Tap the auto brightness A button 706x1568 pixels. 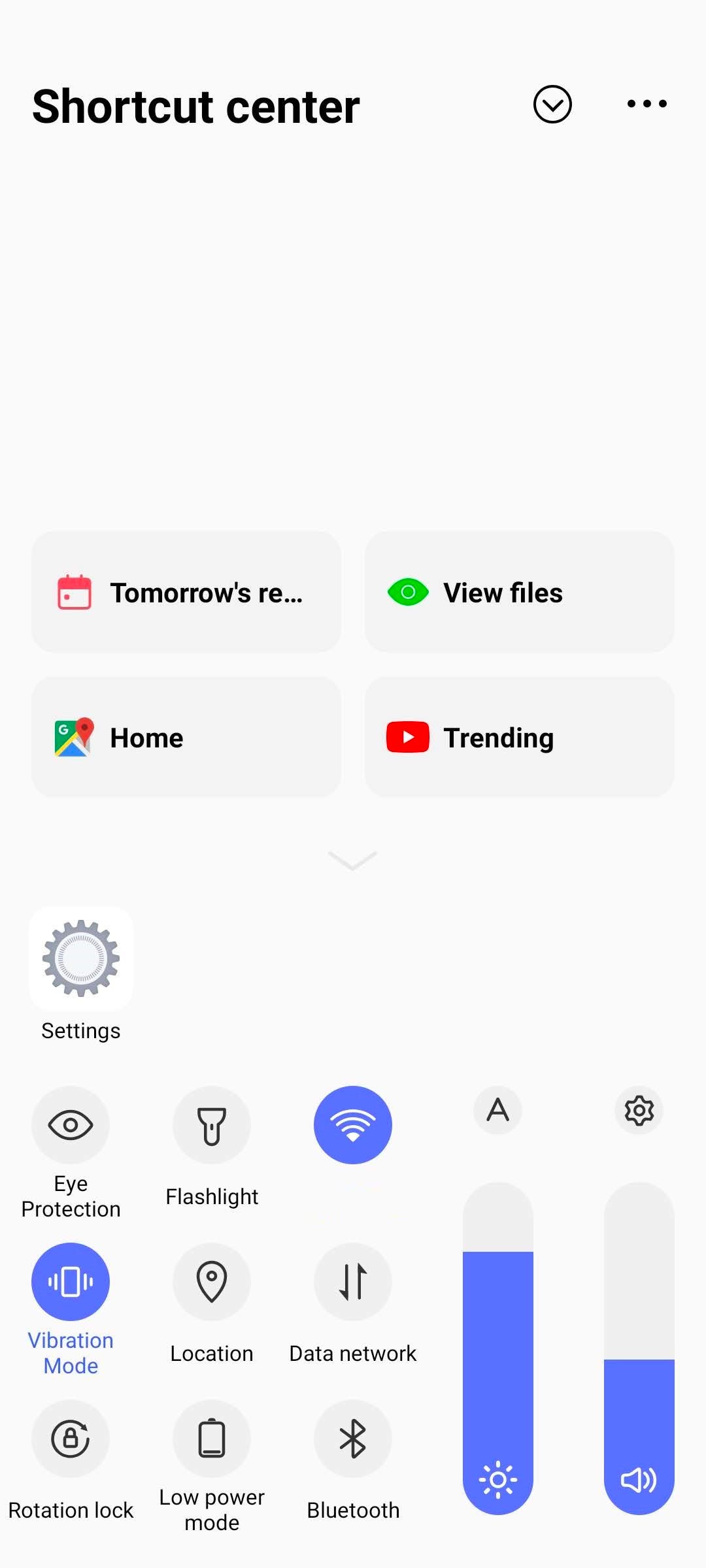498,1110
